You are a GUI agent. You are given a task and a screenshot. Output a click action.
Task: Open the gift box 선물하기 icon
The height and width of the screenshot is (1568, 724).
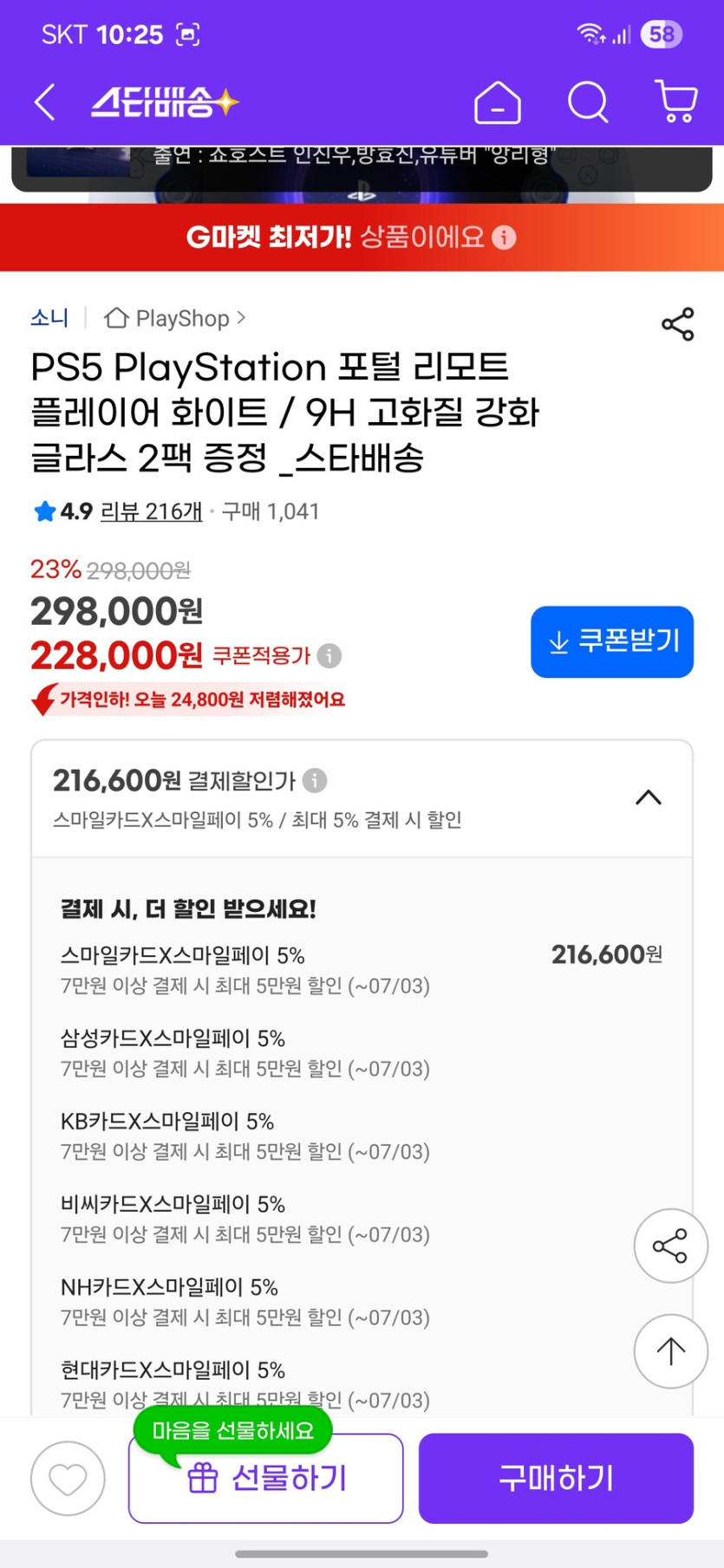click(x=204, y=1478)
